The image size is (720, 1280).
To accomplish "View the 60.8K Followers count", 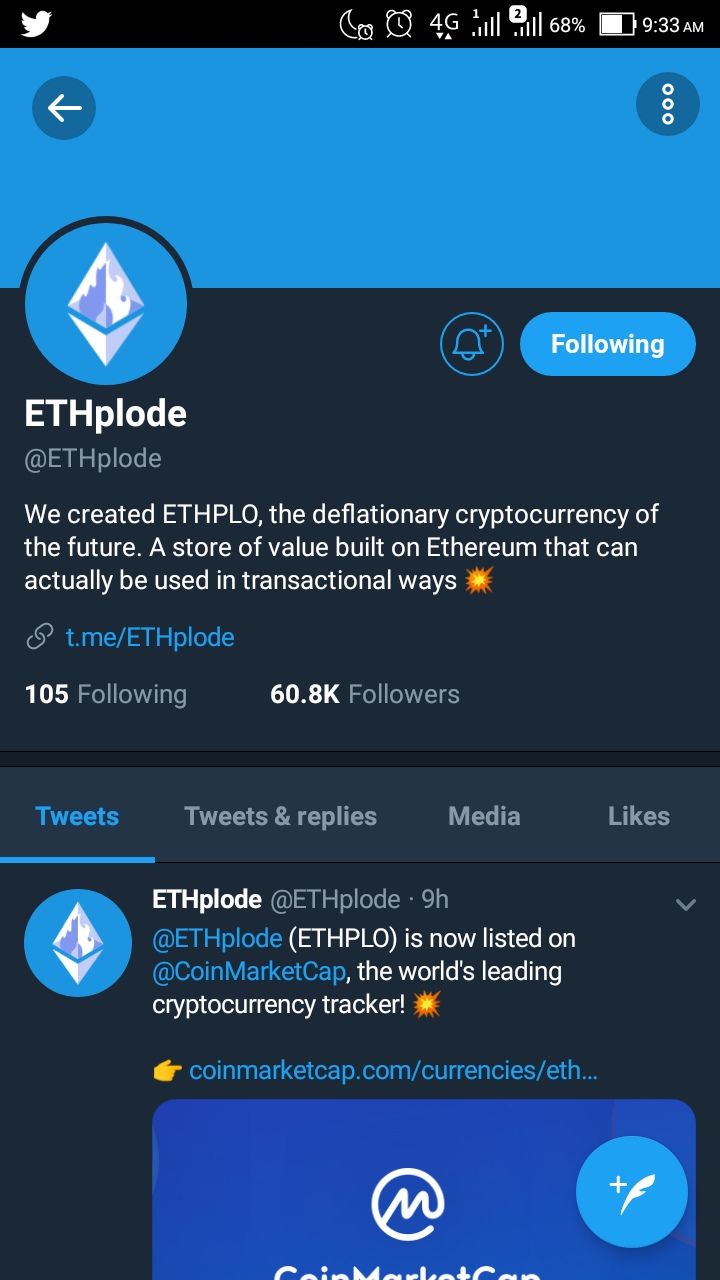I will (x=364, y=693).
